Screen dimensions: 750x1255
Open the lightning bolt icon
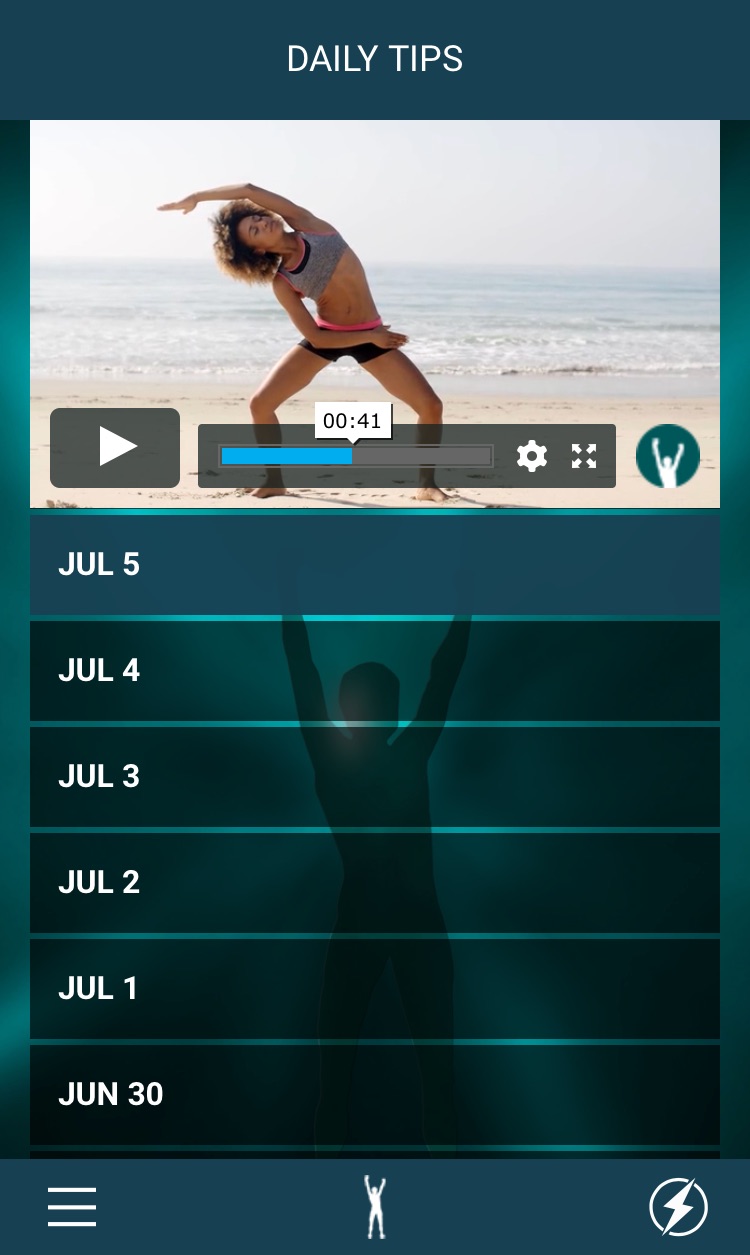[678, 1207]
